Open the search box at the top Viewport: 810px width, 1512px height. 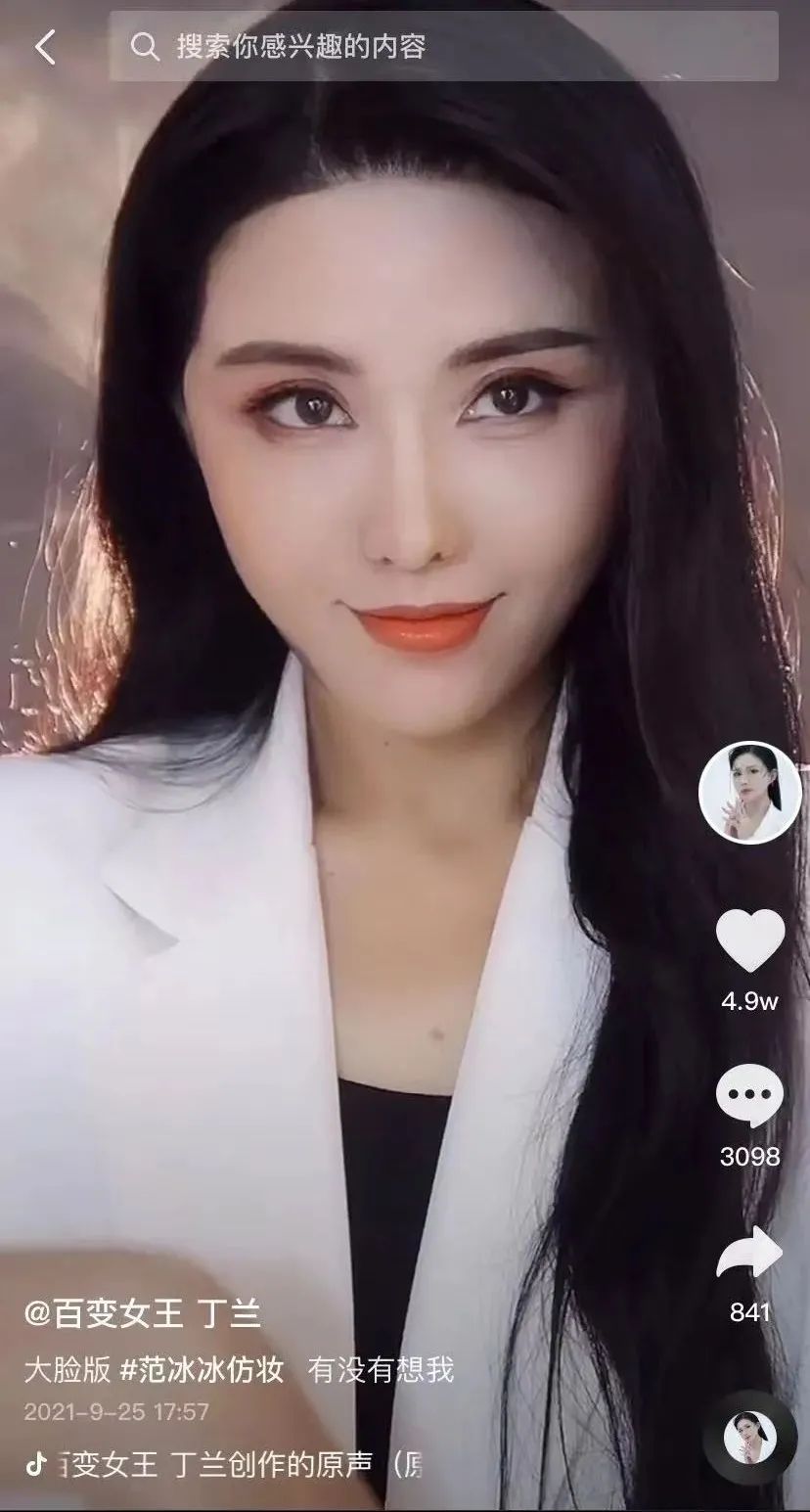(x=443, y=46)
